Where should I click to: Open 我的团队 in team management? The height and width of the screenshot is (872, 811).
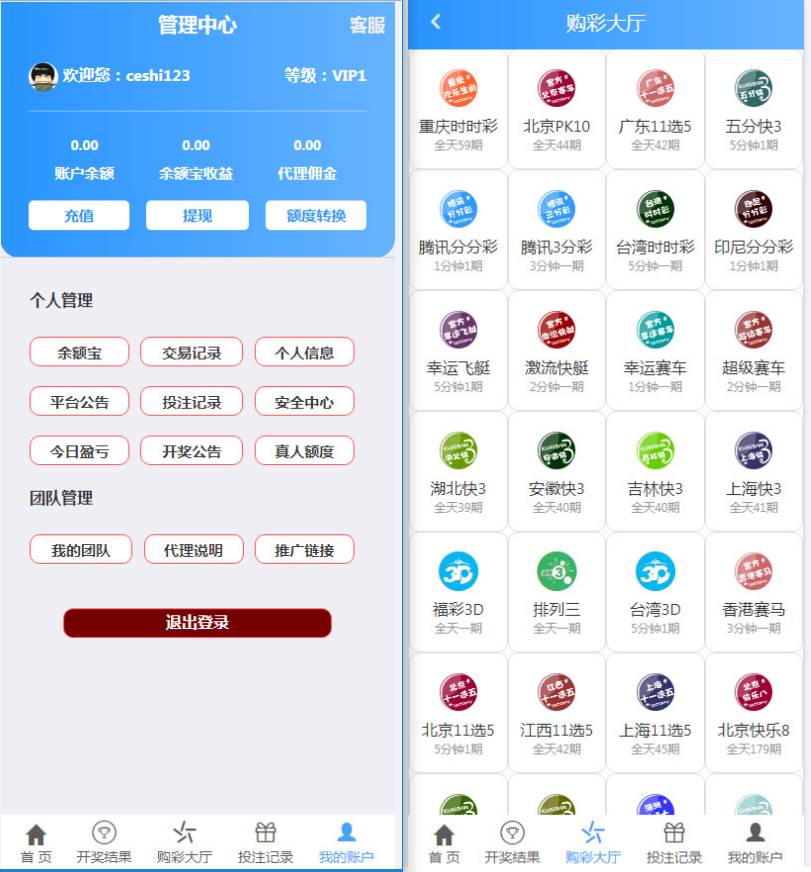click(x=80, y=550)
